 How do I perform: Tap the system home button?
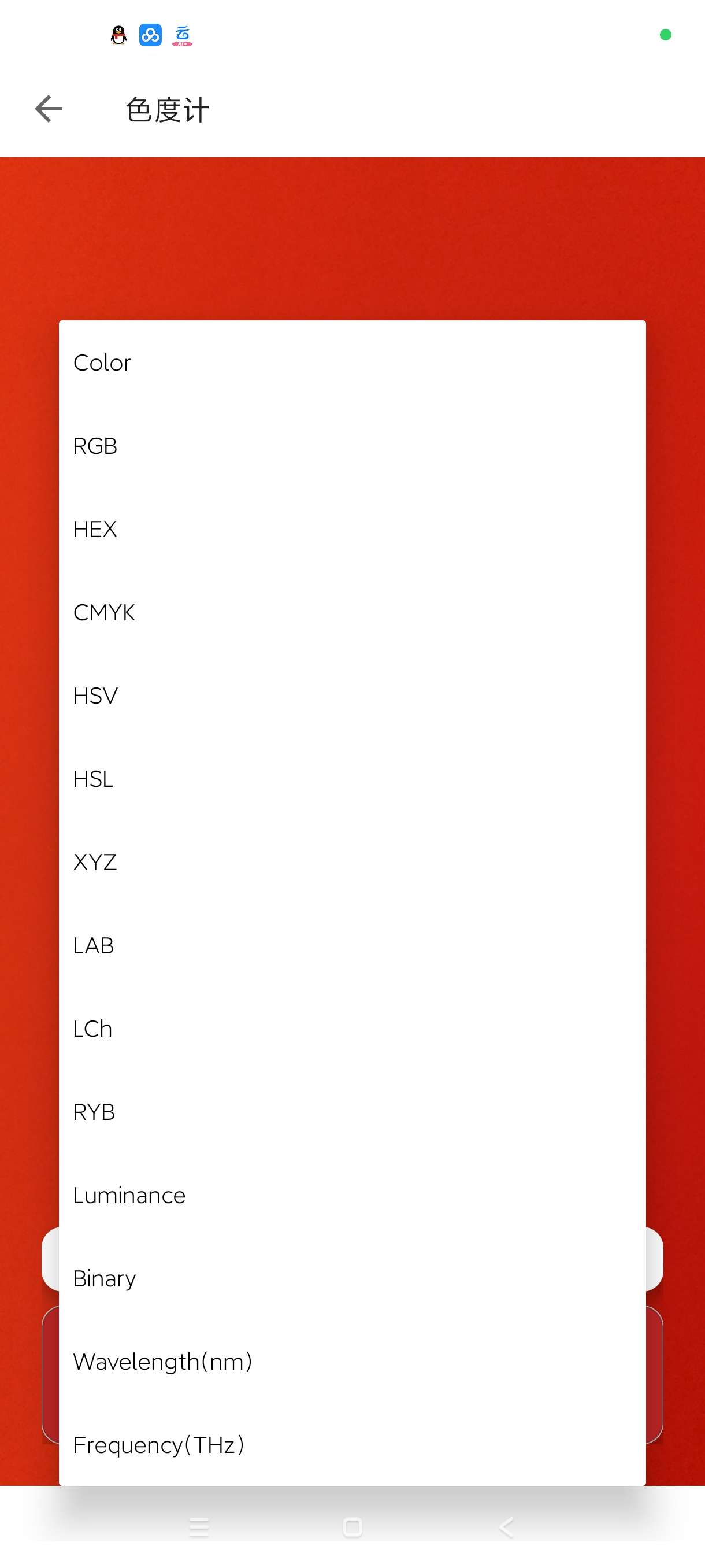coord(352,1526)
